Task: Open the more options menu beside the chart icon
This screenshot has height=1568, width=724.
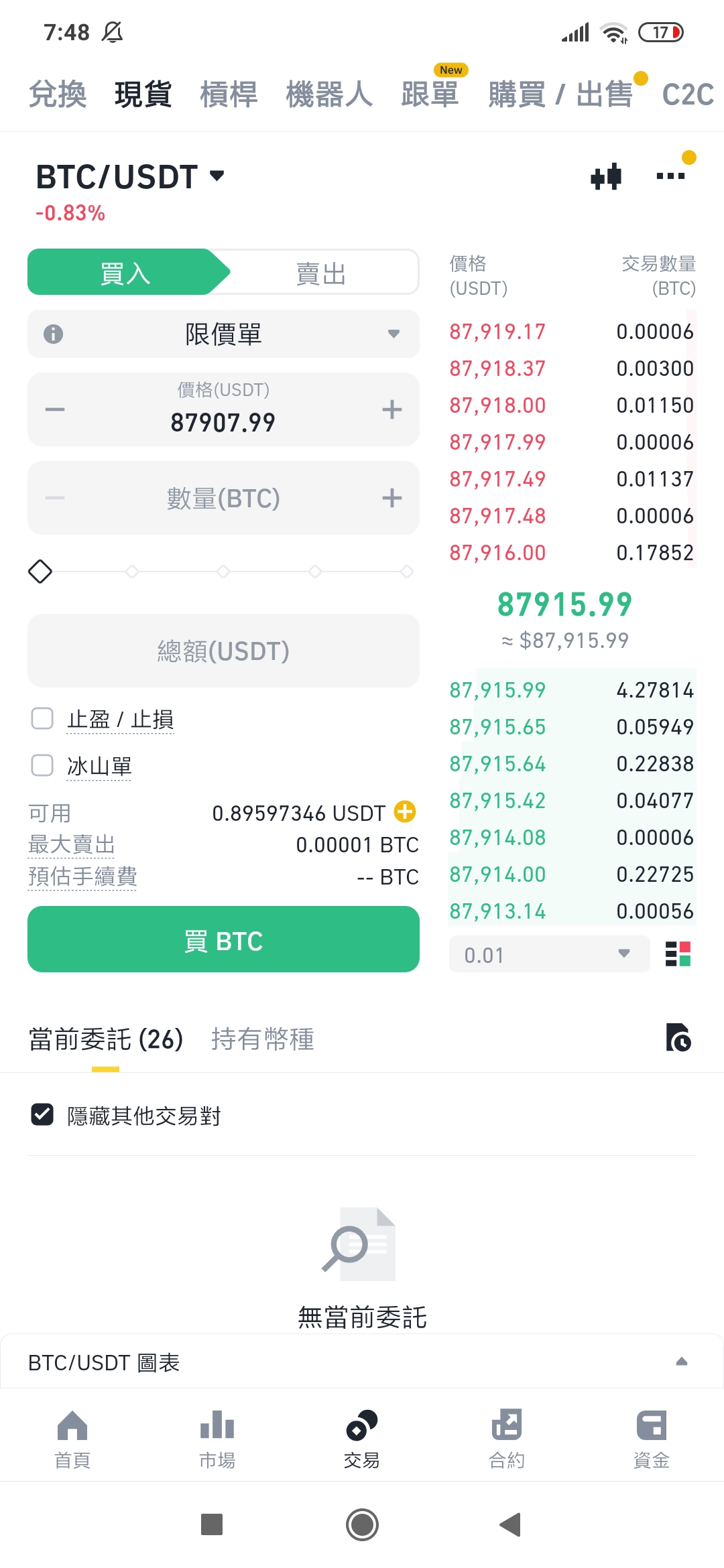Action: coord(670,176)
